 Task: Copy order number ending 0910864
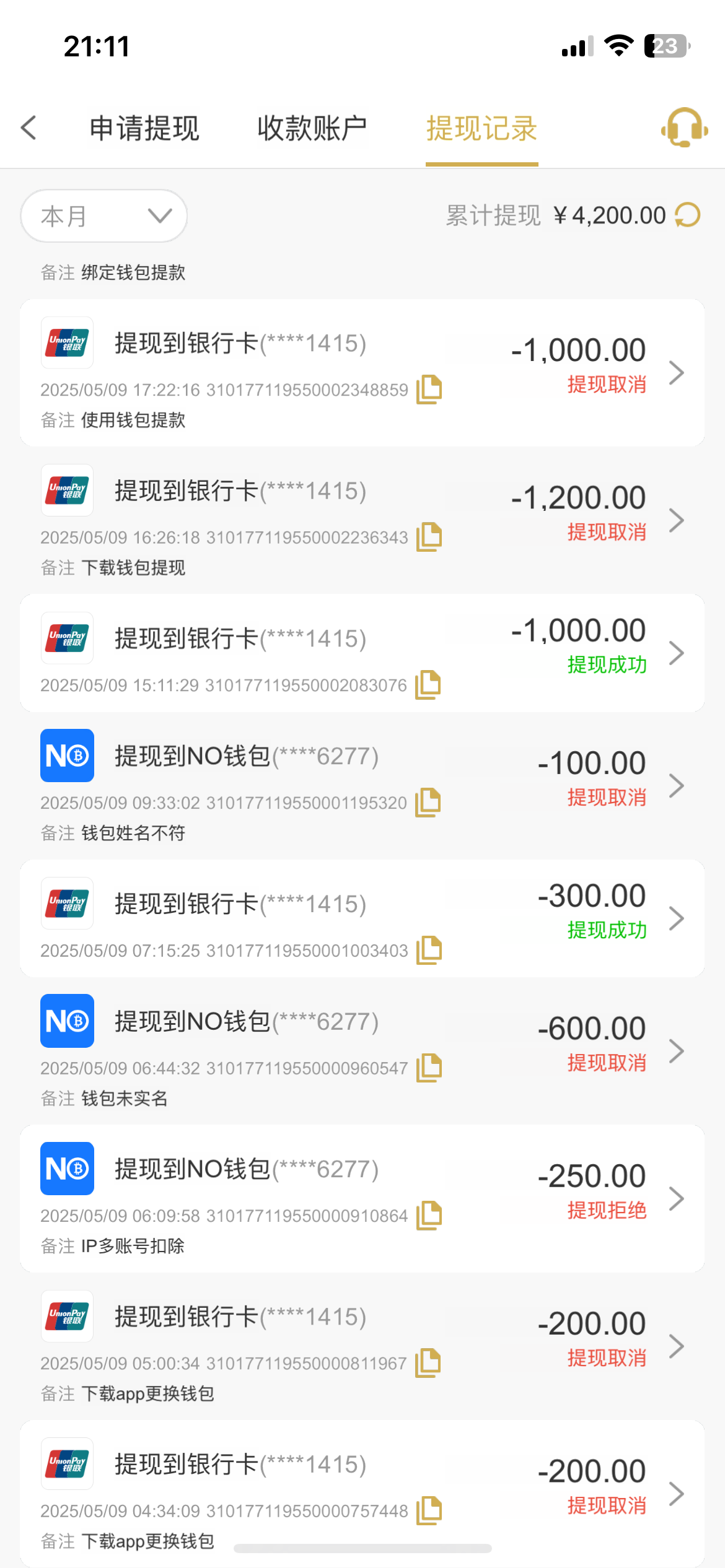click(x=429, y=1216)
